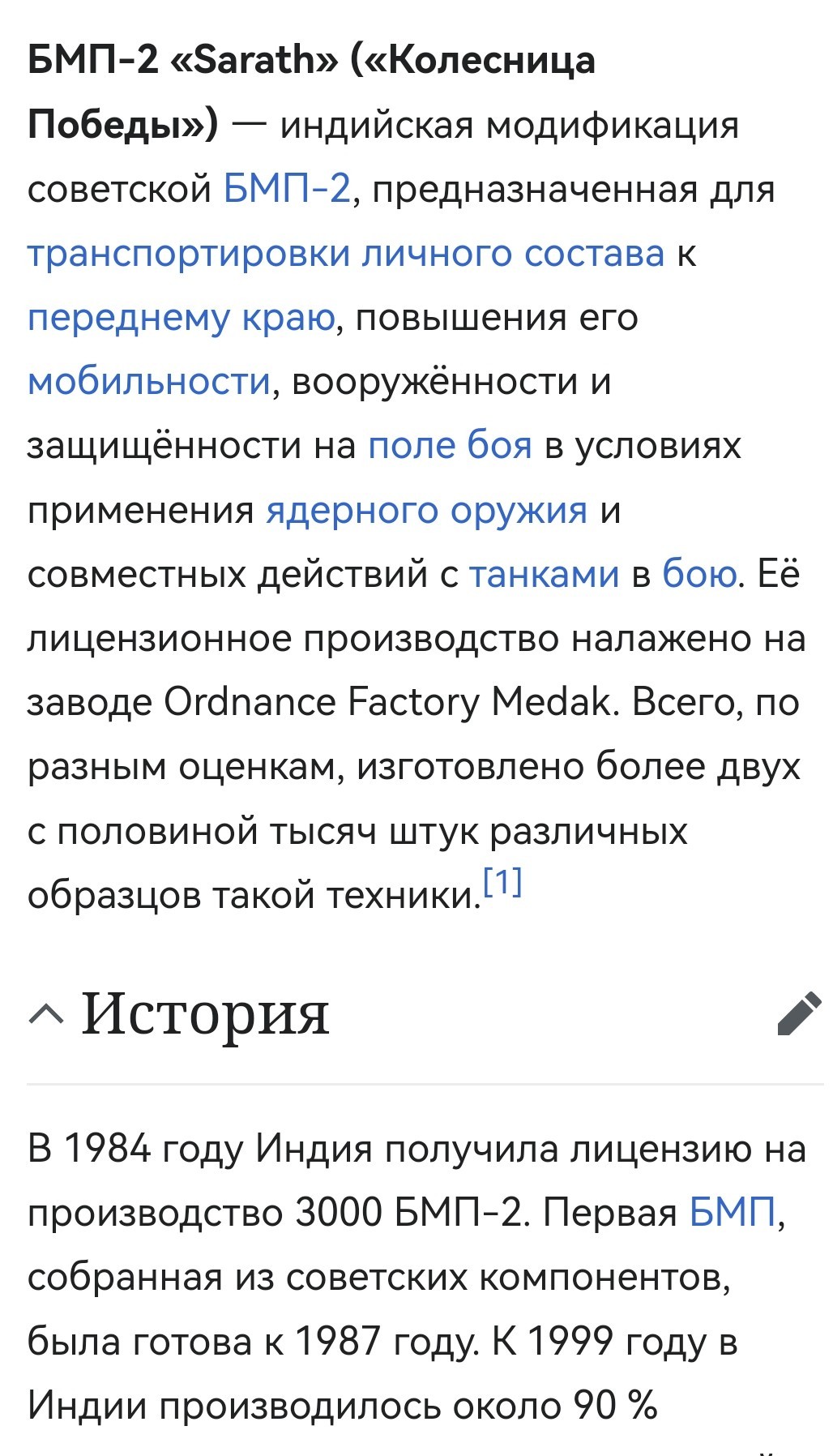Follow the 'транспортировки личного состава' link
This screenshot has height=1456, width=833.
[x=346, y=253]
